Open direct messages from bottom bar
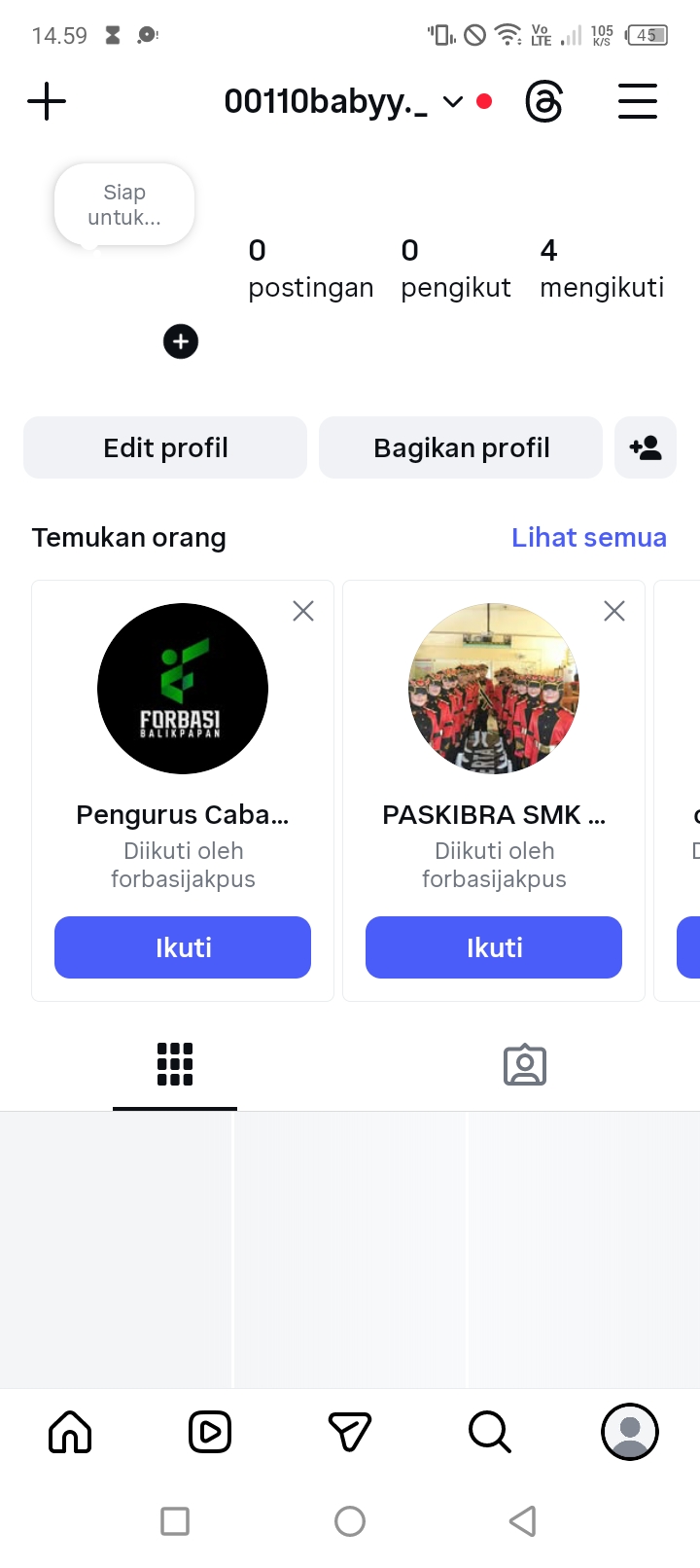Viewport: 700px width, 1568px height. pyautogui.click(x=350, y=1432)
